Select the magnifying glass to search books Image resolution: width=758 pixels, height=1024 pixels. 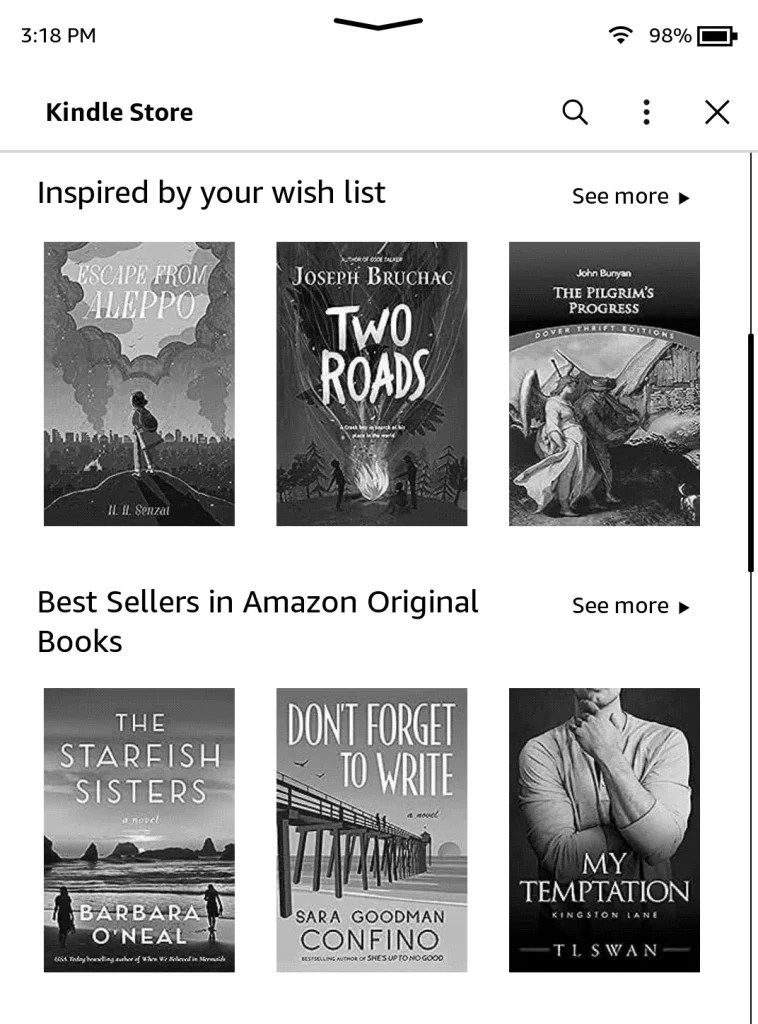click(575, 112)
